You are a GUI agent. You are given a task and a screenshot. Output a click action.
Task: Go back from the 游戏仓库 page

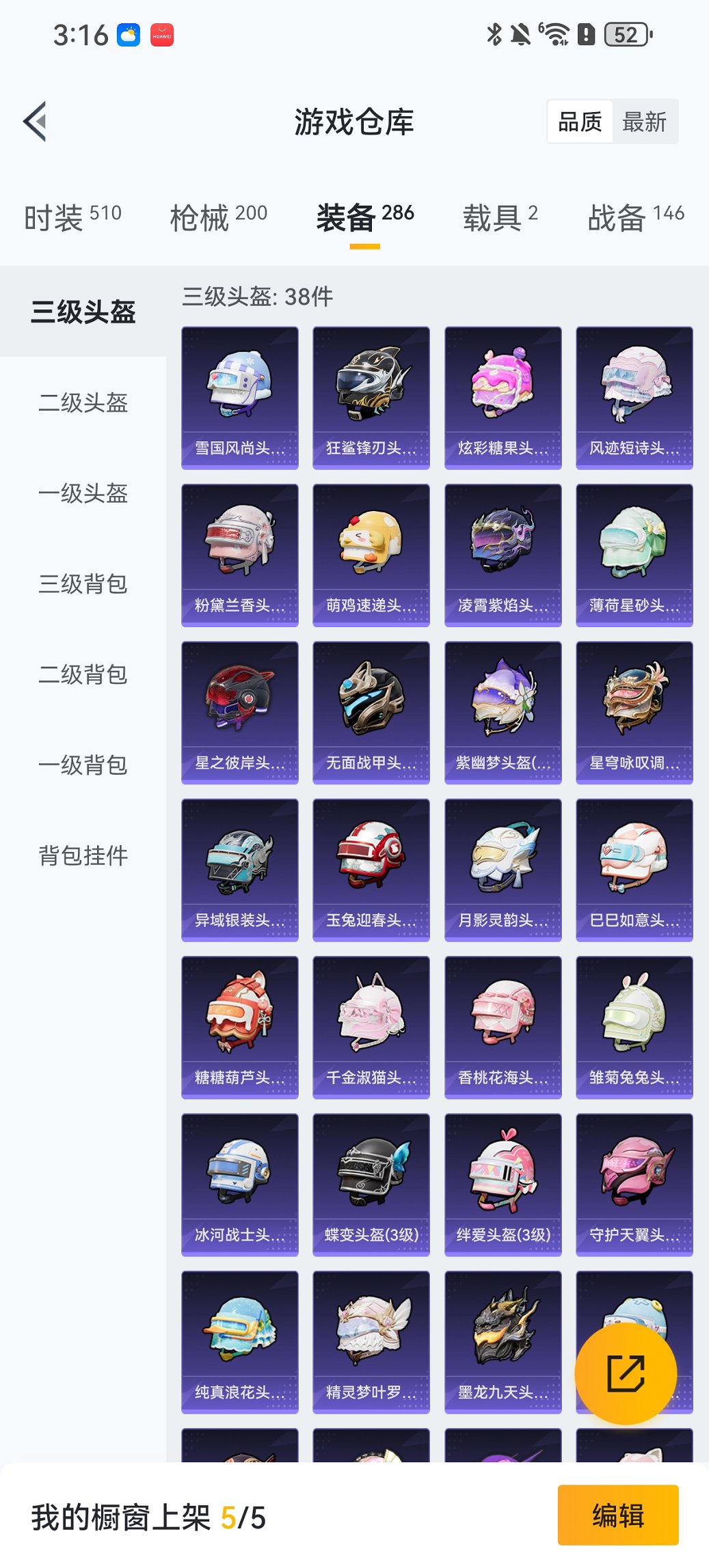point(36,122)
